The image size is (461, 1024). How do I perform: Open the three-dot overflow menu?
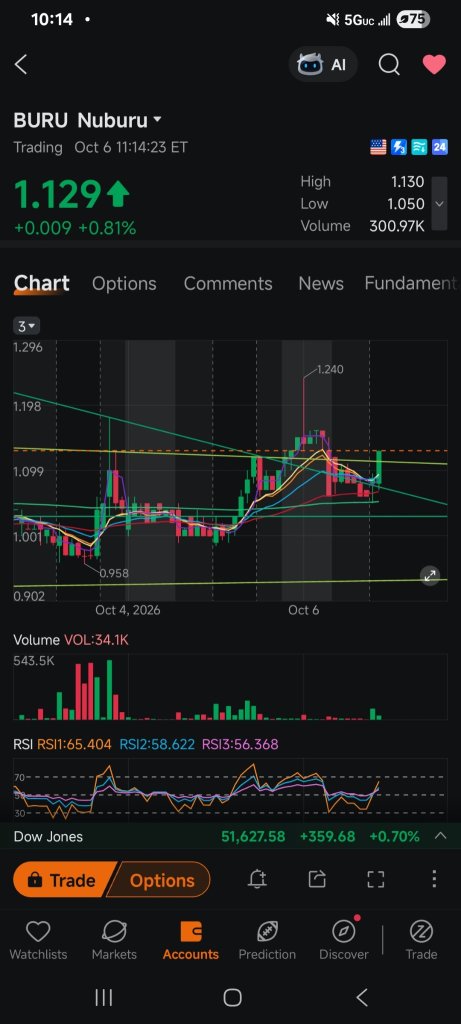[434, 879]
